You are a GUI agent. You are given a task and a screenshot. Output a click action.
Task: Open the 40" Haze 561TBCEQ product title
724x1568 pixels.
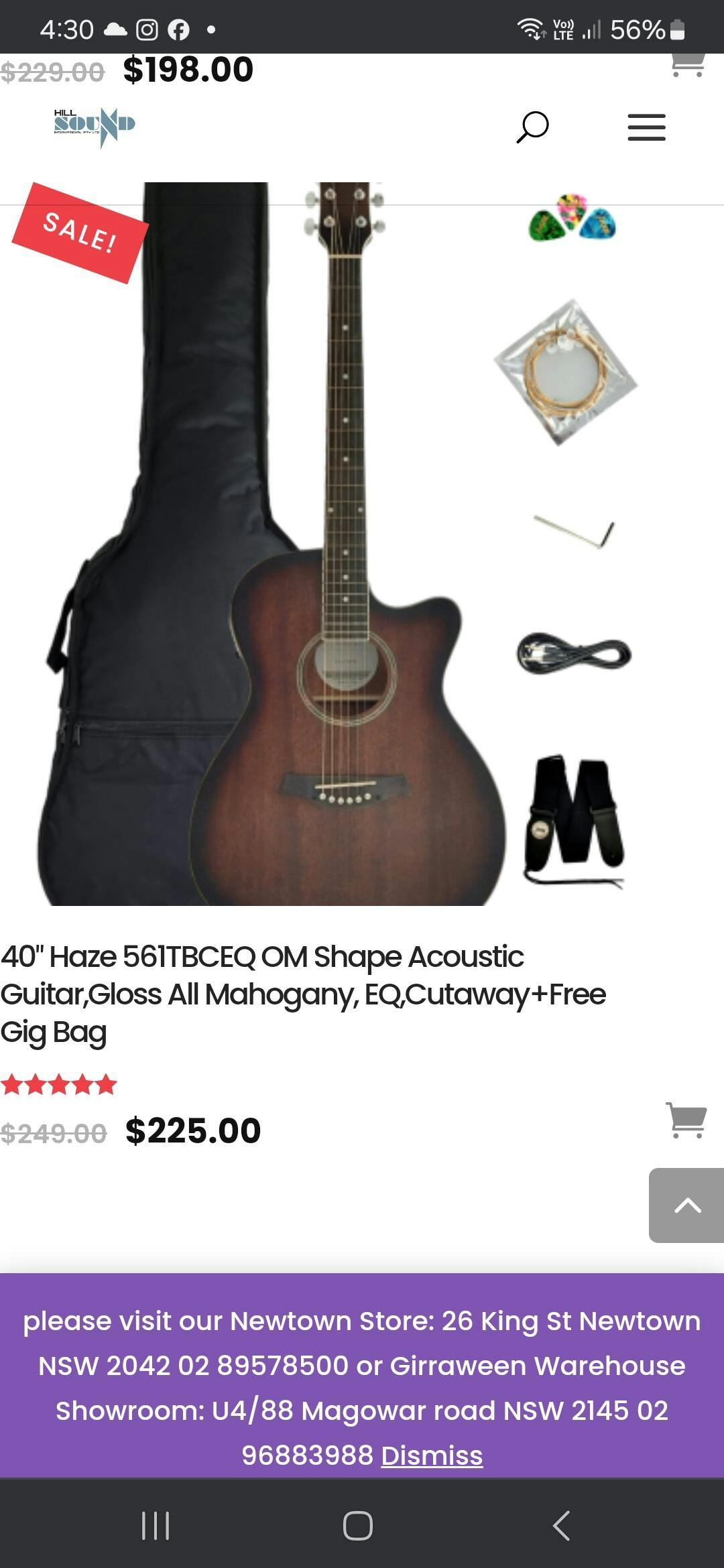[302, 994]
